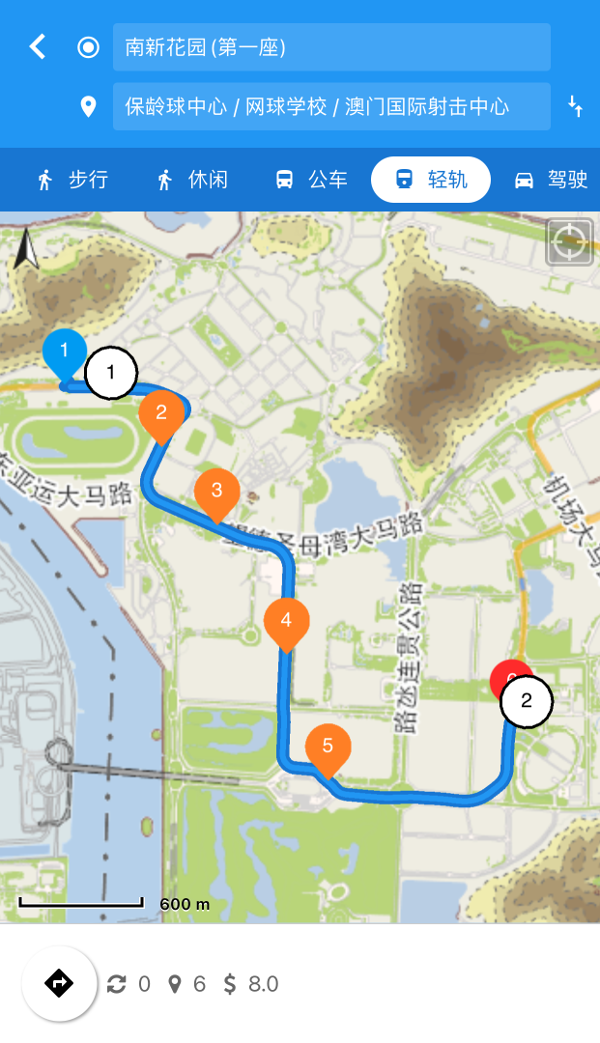
Task: Swap origin and destination
Action: pyautogui.click(x=575, y=107)
